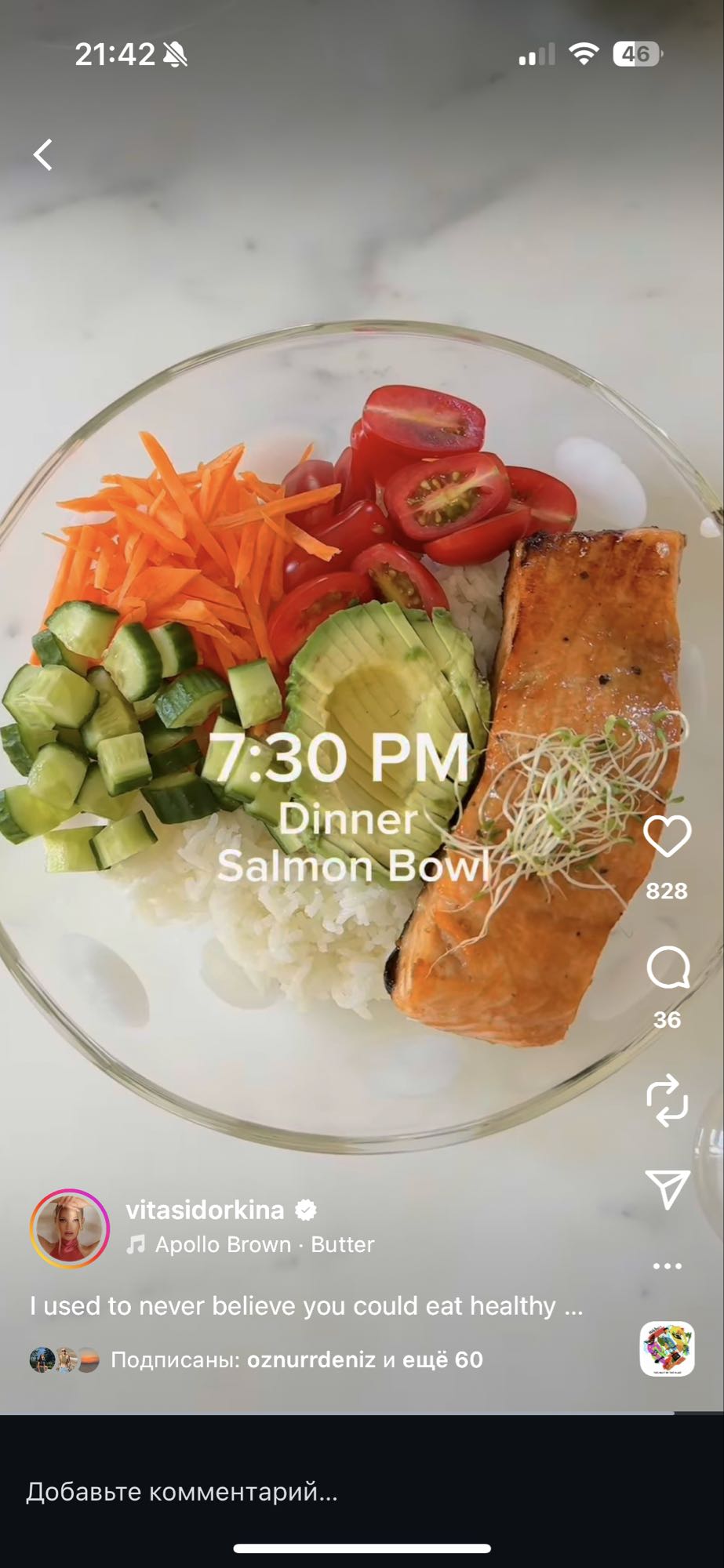Open the audio cover thumbnail
This screenshot has height=1568, width=724.
pos(667,1348)
